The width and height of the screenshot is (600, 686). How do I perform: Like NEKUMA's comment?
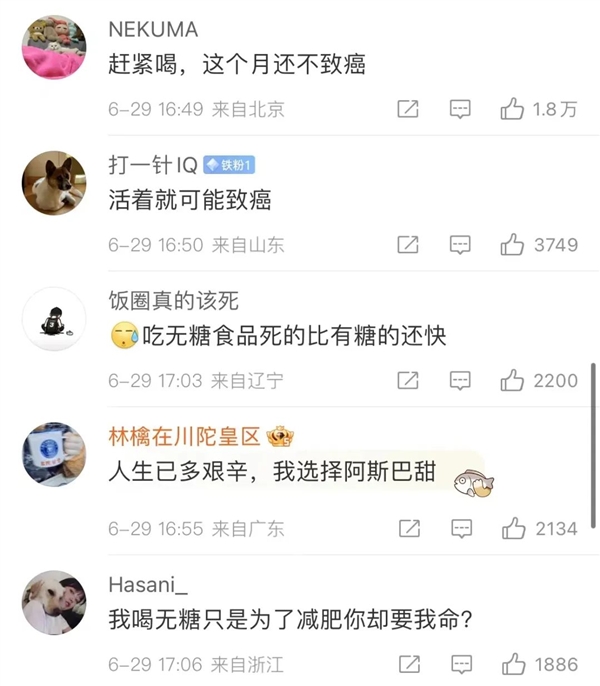click(x=513, y=109)
